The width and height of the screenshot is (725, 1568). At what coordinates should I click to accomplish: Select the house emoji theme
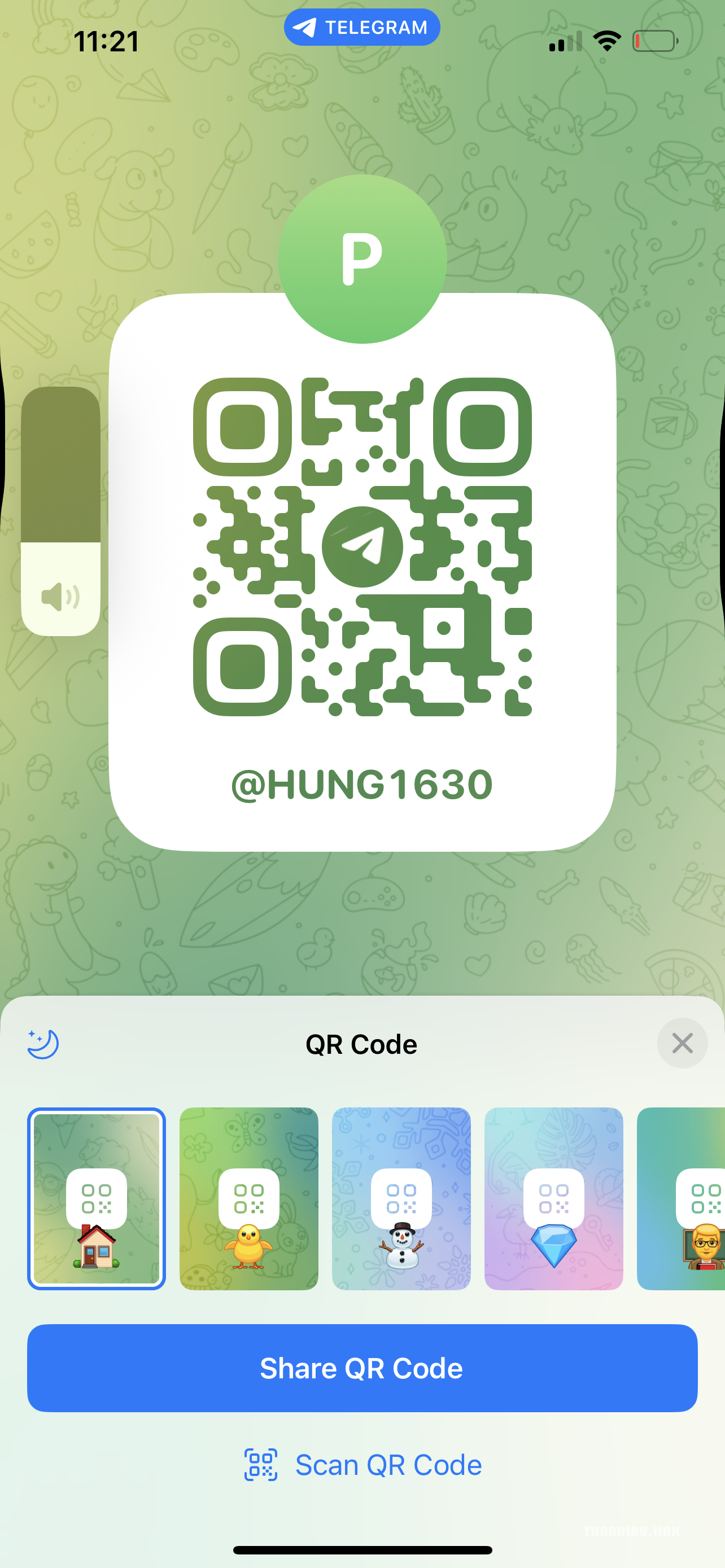96,1198
